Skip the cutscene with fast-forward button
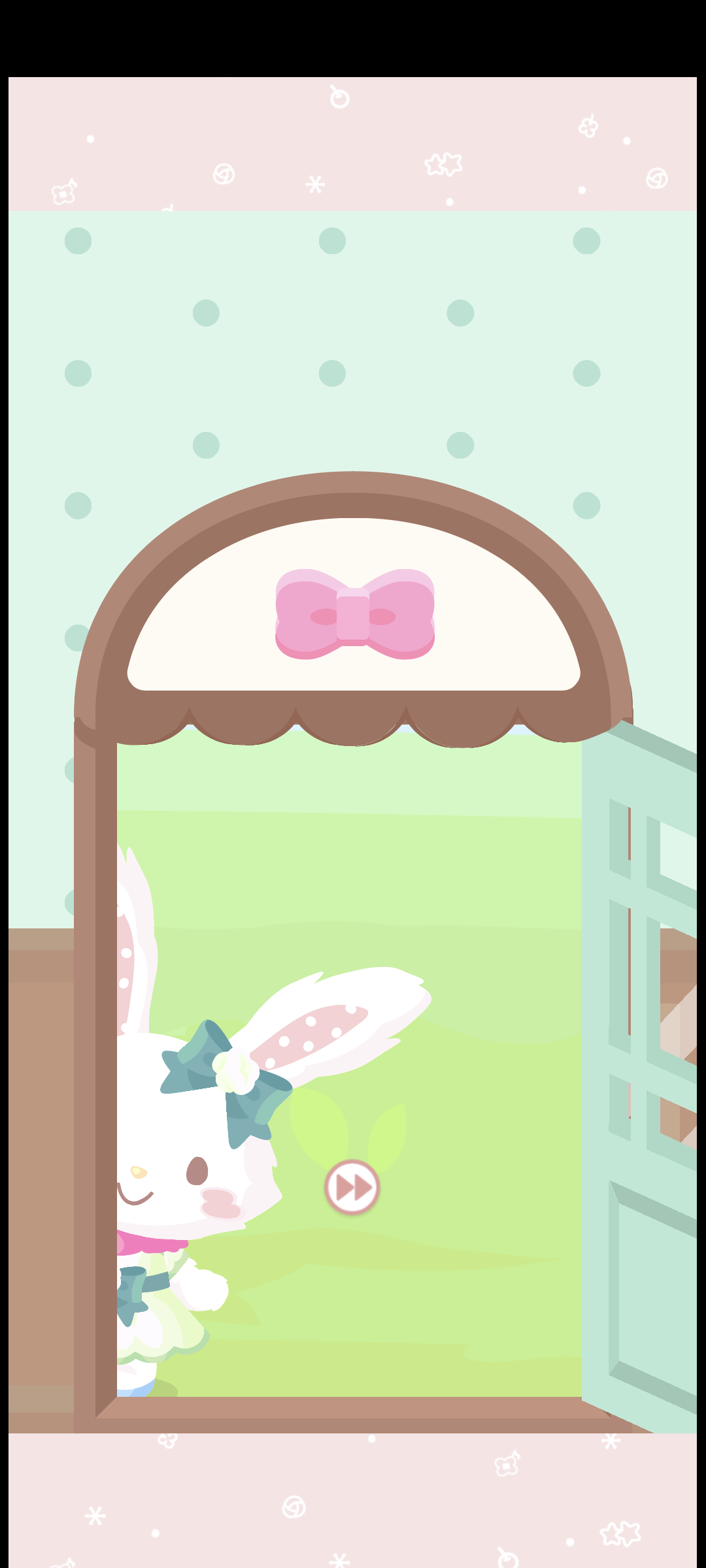The height and width of the screenshot is (1568, 706). pos(352,1187)
